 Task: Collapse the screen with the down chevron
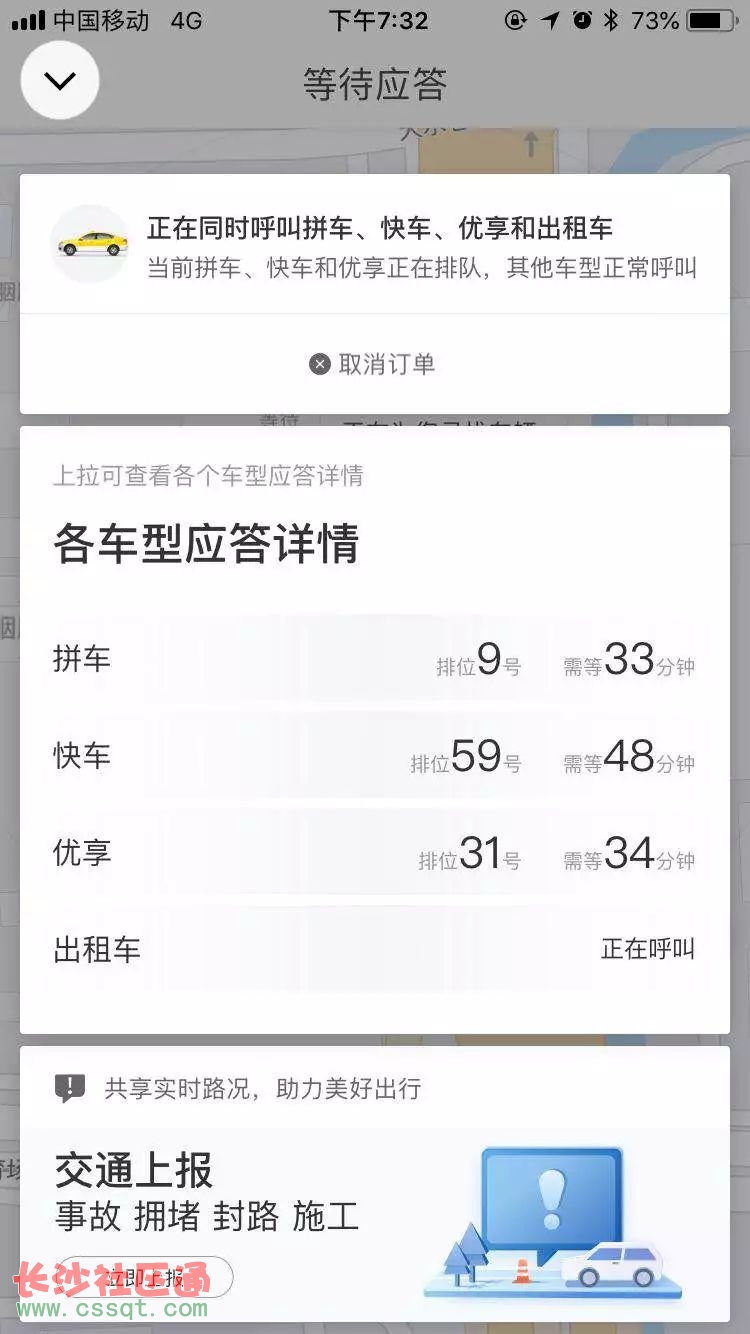(60, 81)
